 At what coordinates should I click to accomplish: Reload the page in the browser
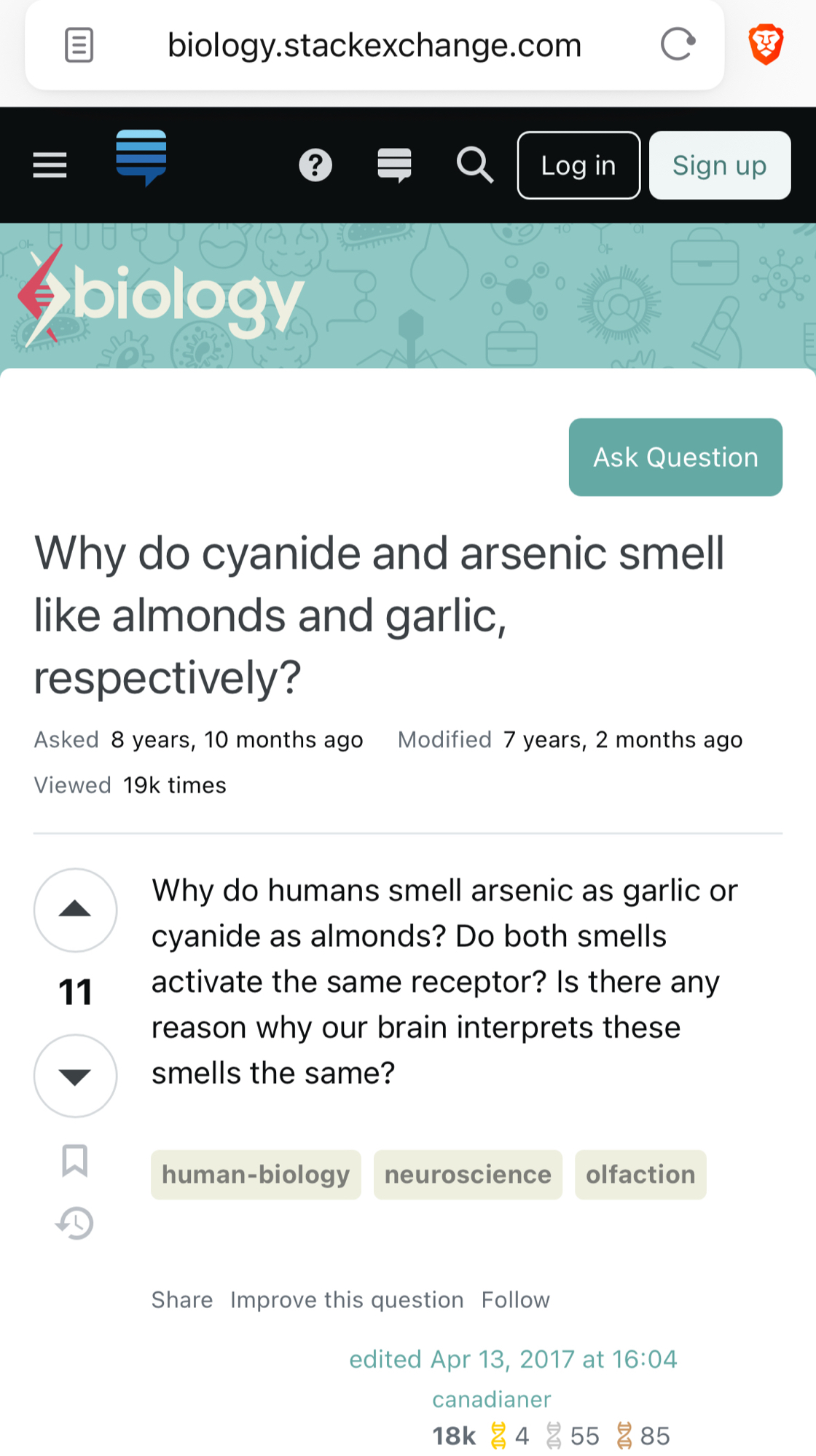678,45
